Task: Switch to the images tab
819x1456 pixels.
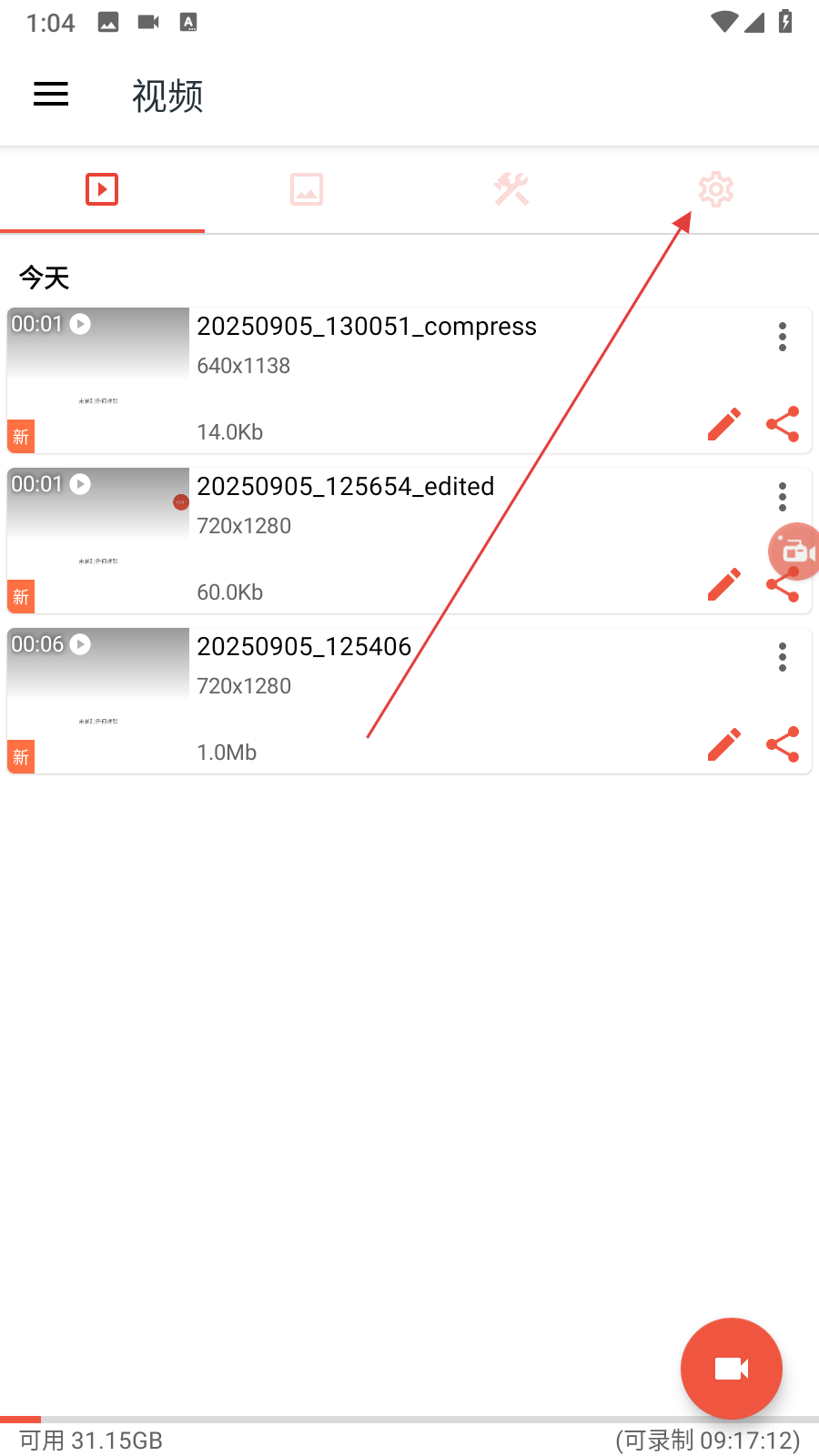Action: [307, 189]
